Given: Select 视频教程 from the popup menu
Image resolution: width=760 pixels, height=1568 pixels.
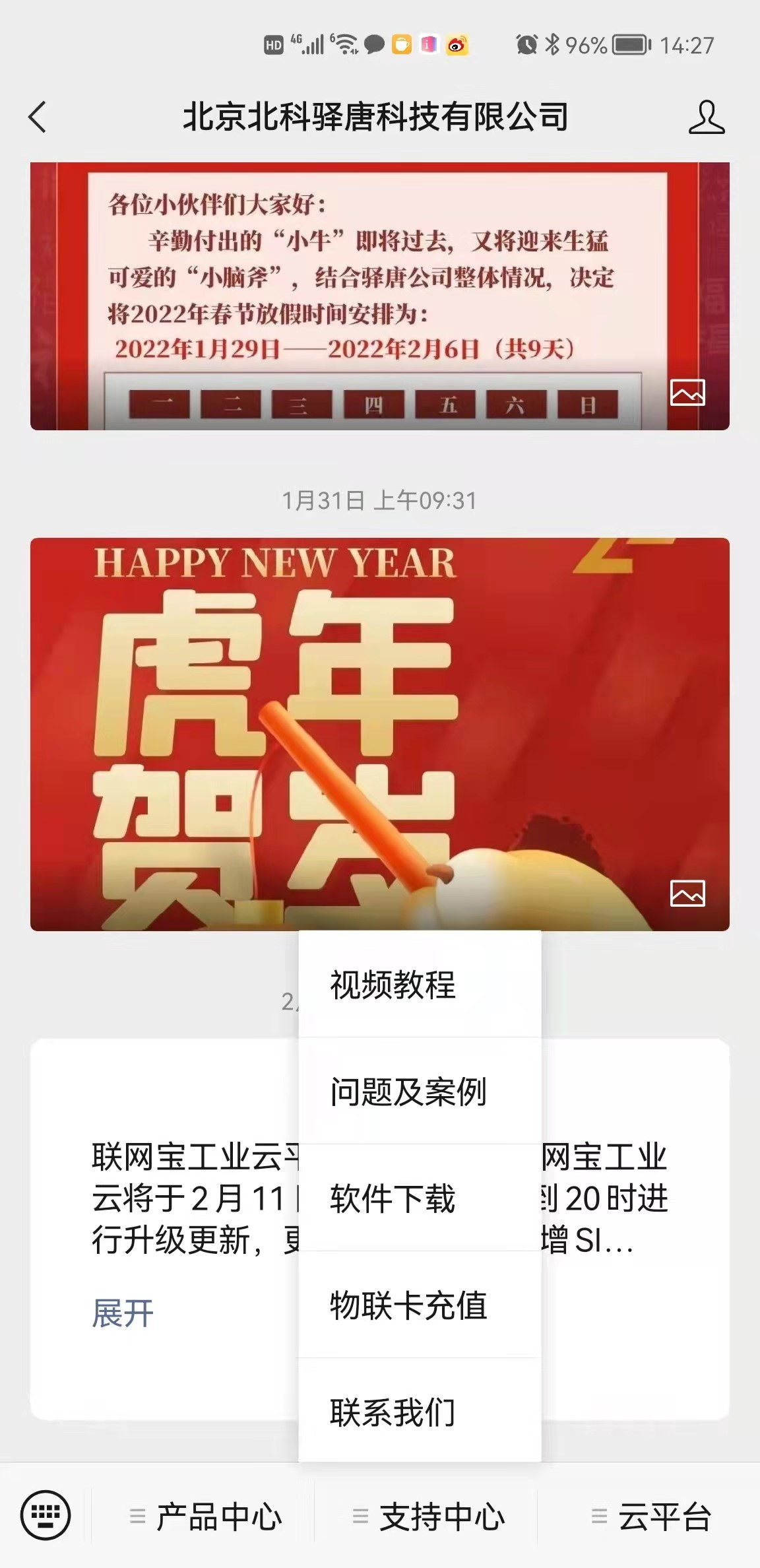Looking at the screenshot, I should (419, 985).
